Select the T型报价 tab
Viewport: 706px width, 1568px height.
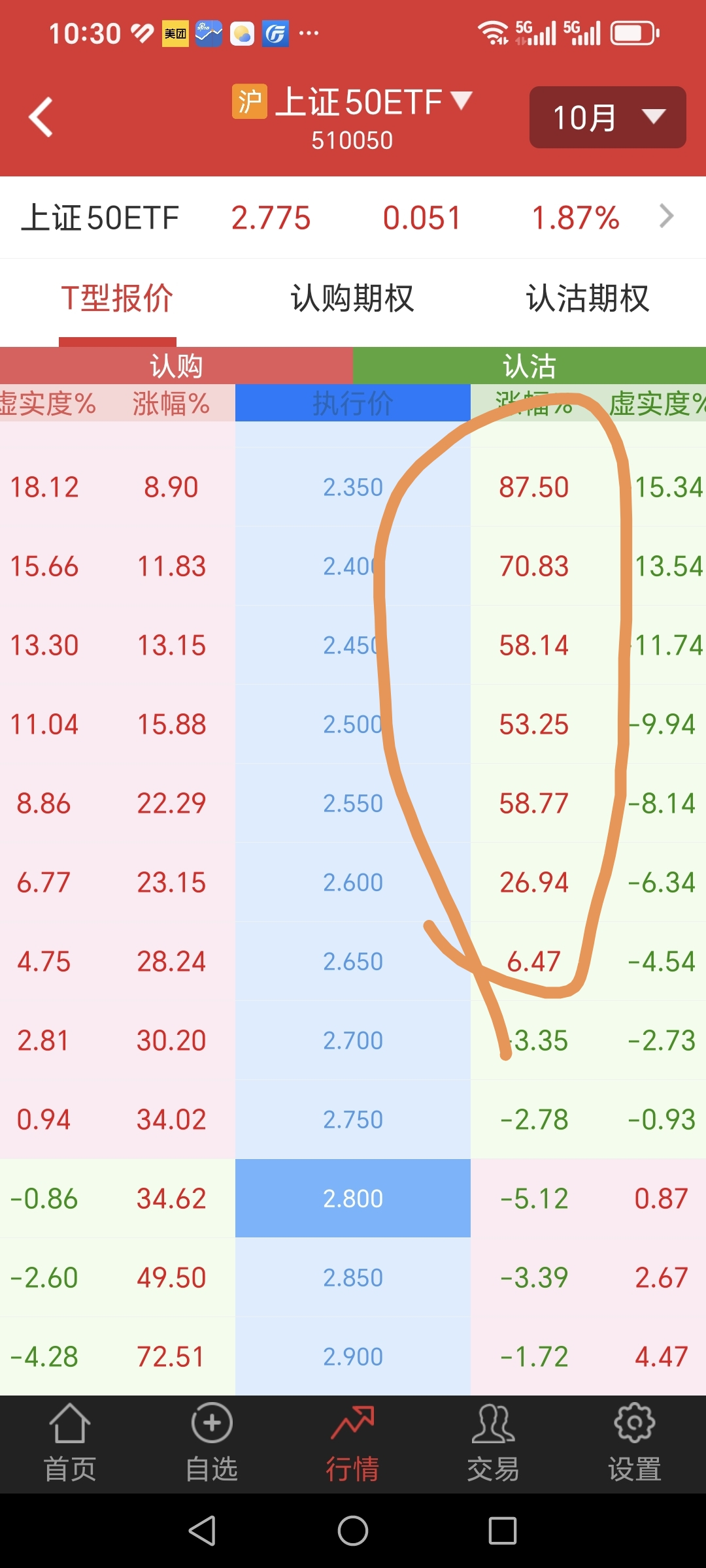pos(118,299)
